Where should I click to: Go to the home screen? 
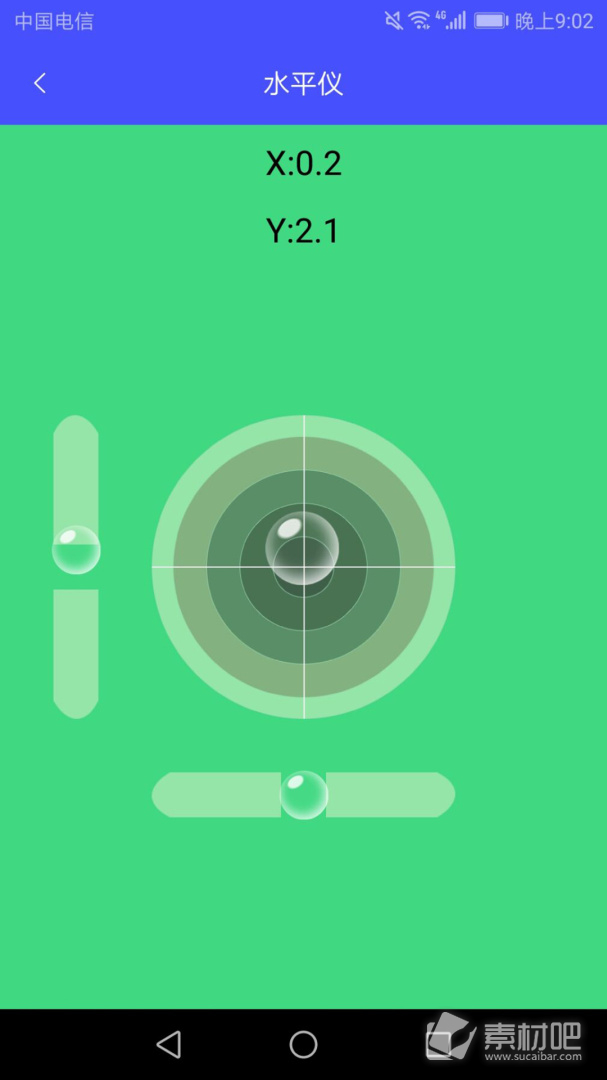(x=303, y=1045)
